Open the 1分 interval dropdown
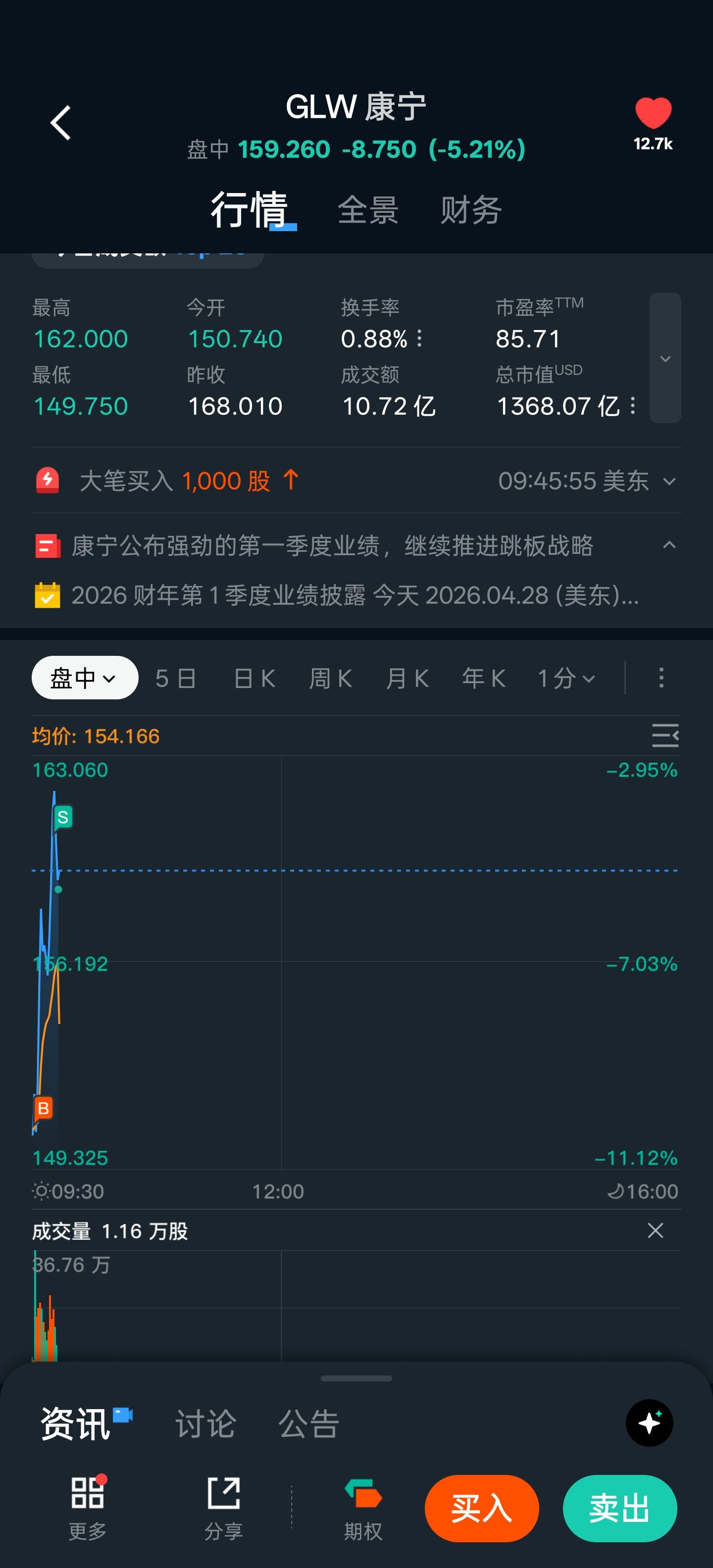This screenshot has width=713, height=1568. [566, 678]
